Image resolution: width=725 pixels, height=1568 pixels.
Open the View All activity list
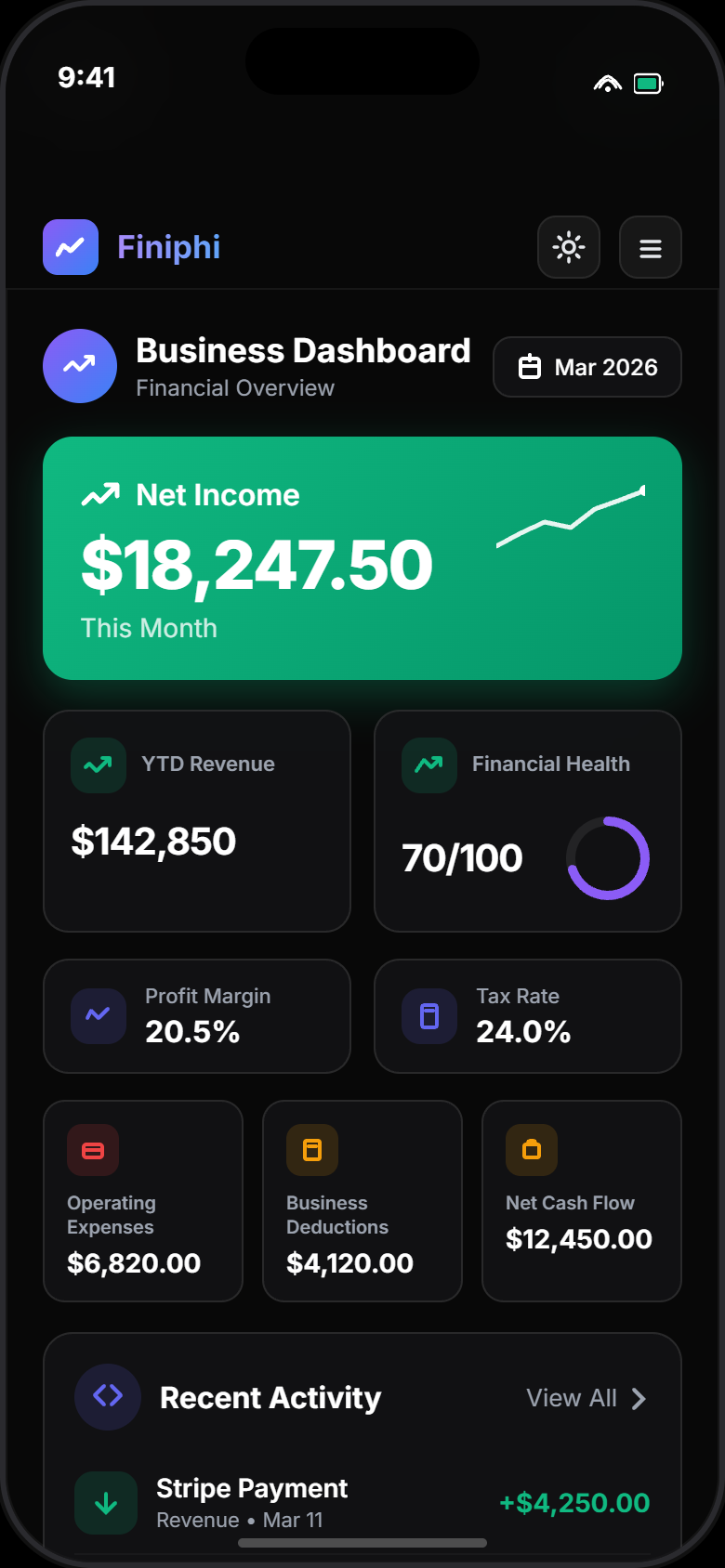pyautogui.click(x=570, y=1397)
